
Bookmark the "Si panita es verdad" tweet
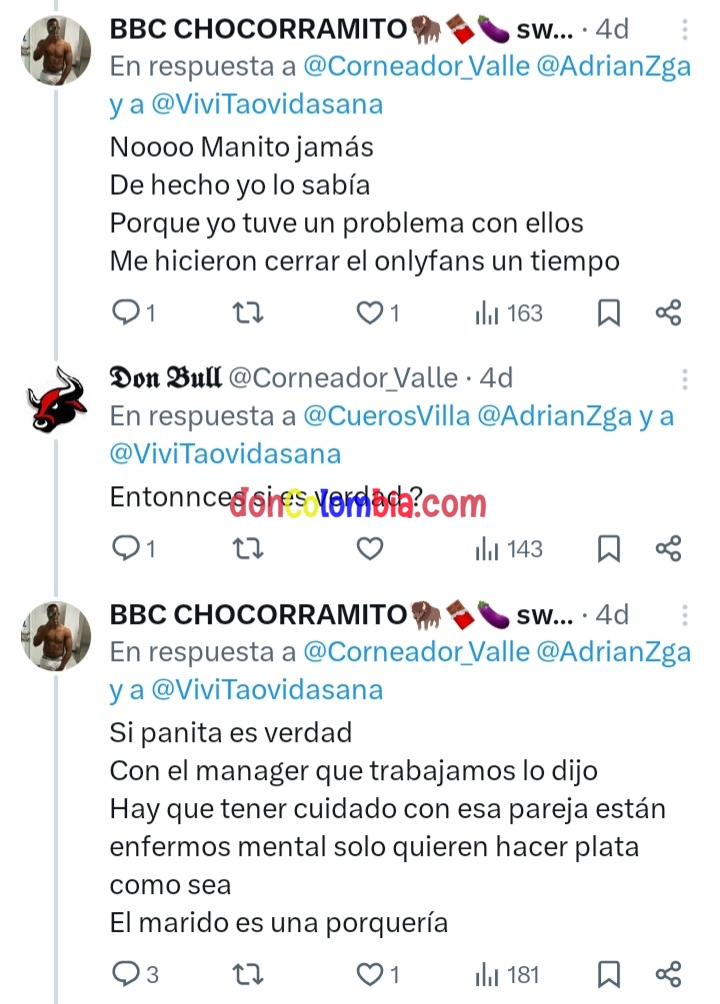click(608, 973)
